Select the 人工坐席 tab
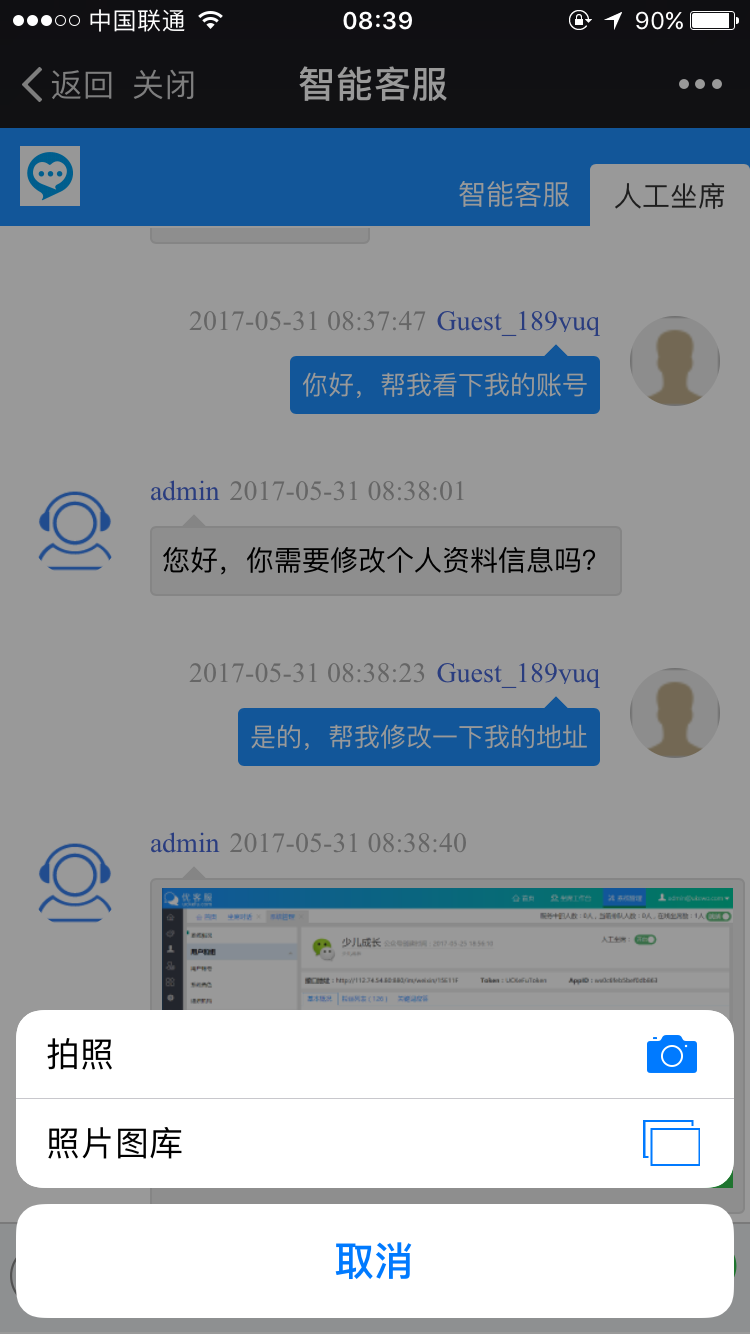This screenshot has width=750, height=1334. (669, 195)
